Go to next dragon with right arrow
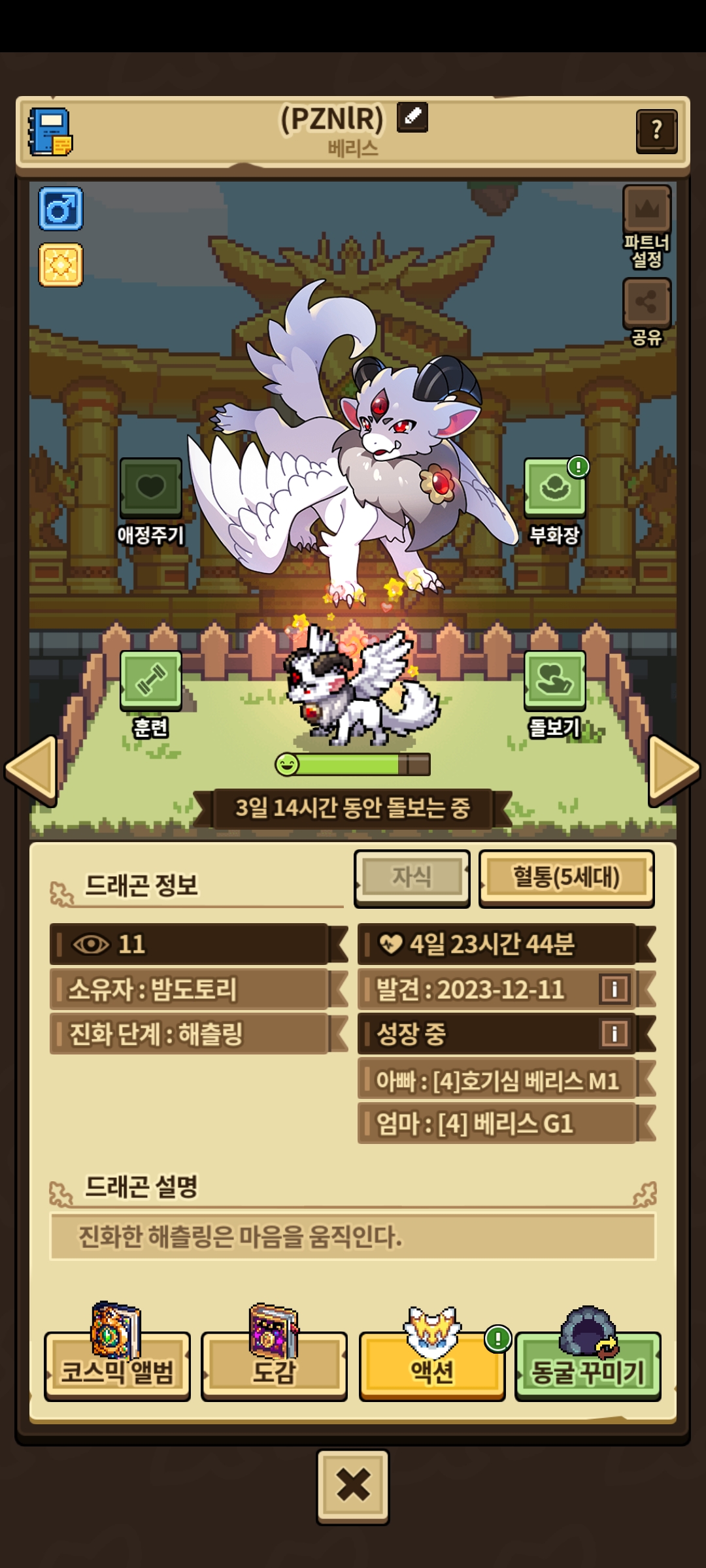This screenshot has width=706, height=1568. coord(673,770)
